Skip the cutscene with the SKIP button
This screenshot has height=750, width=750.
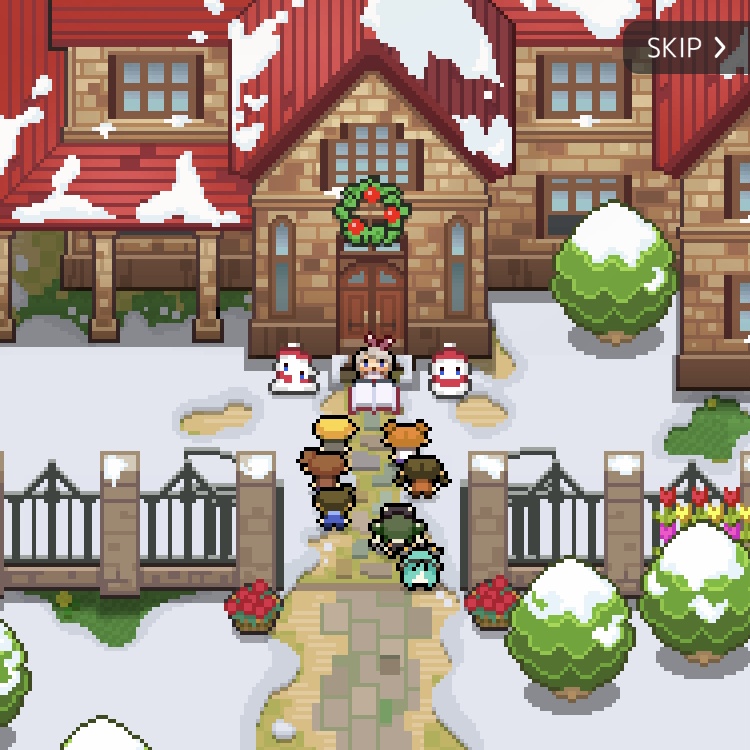click(686, 47)
